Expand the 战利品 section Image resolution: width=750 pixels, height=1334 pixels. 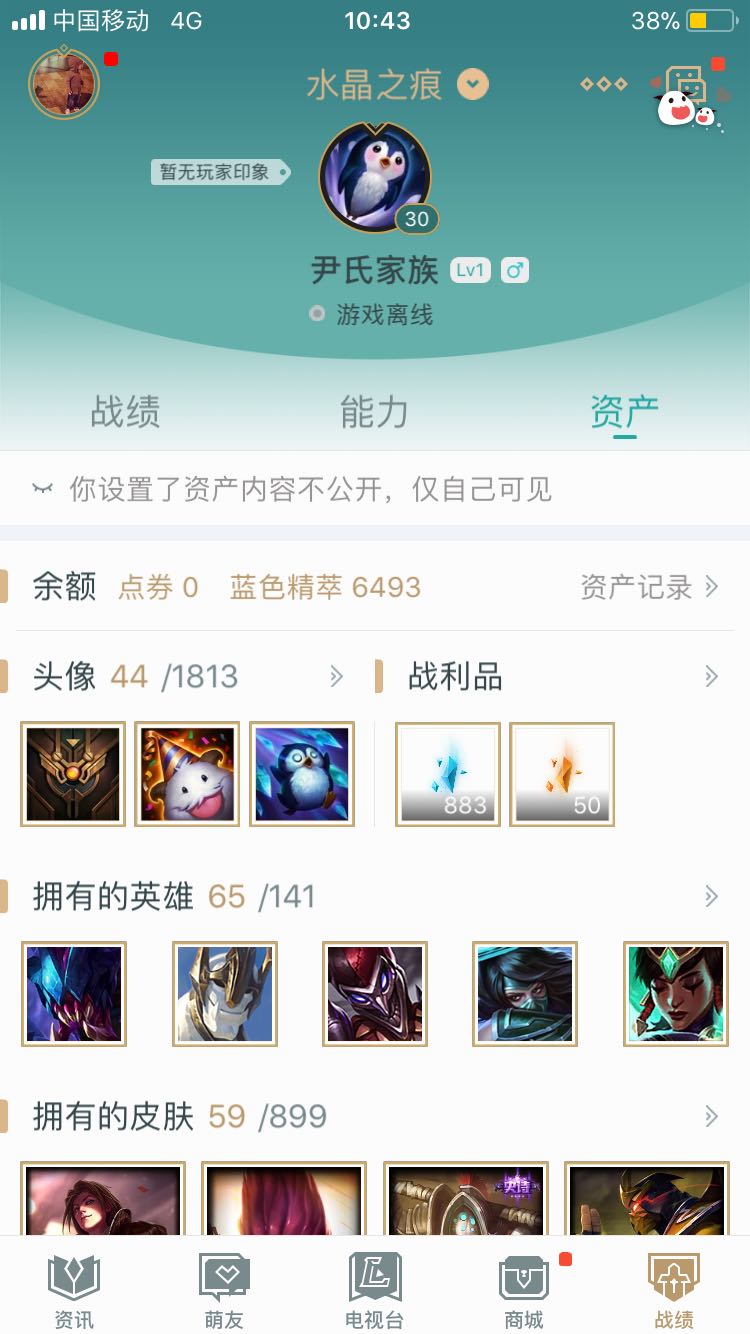[711, 677]
